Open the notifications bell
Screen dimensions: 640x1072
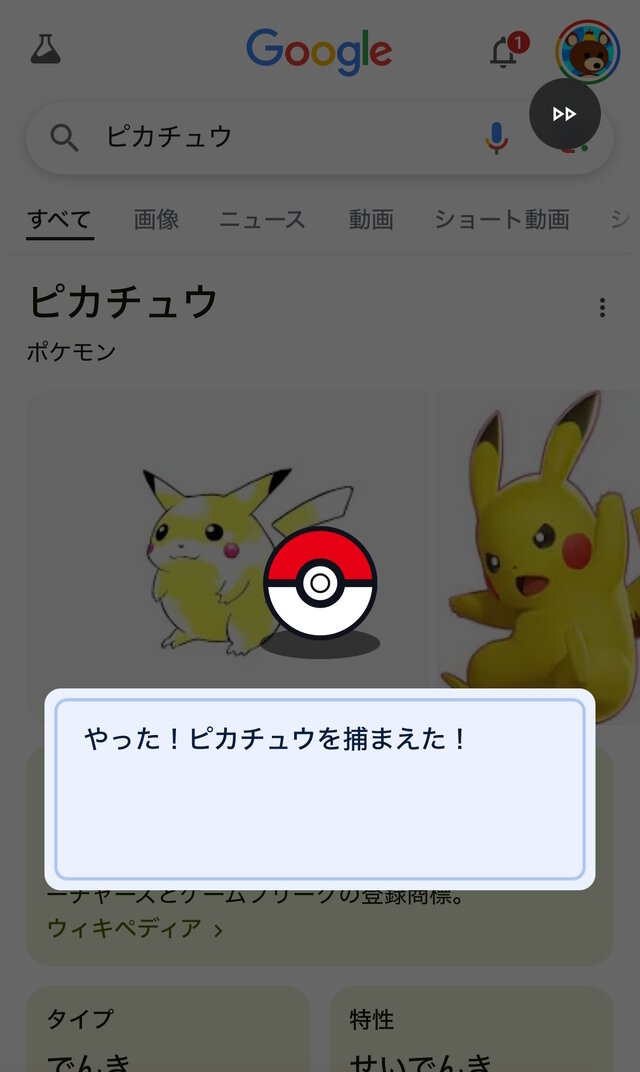point(504,52)
